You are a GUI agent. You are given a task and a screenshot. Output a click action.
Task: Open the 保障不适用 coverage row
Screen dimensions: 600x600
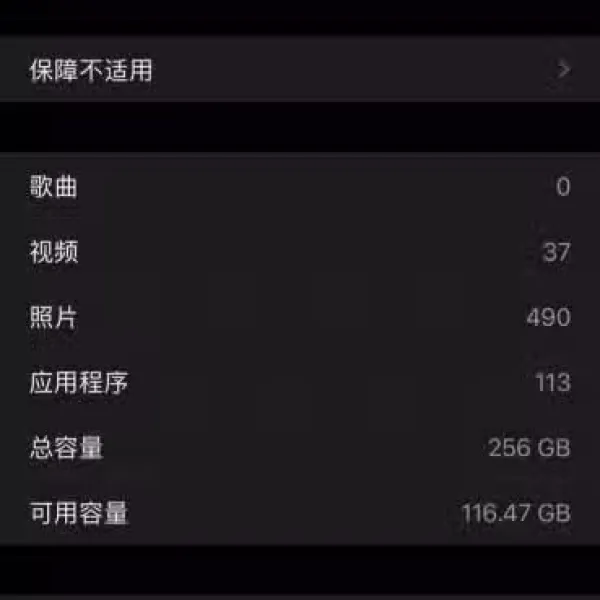tap(300, 71)
